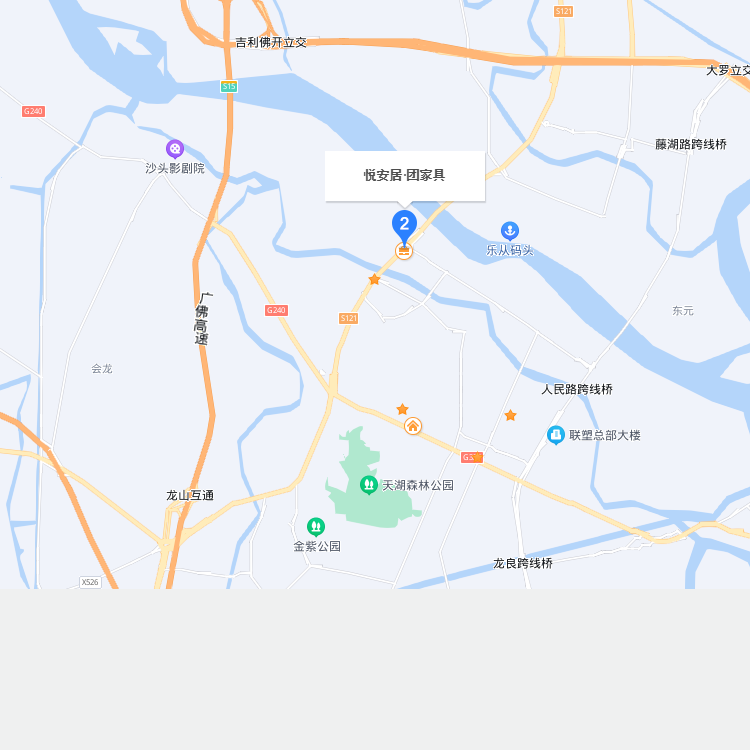Tap the blue location pin numbered 2

pyautogui.click(x=404, y=224)
